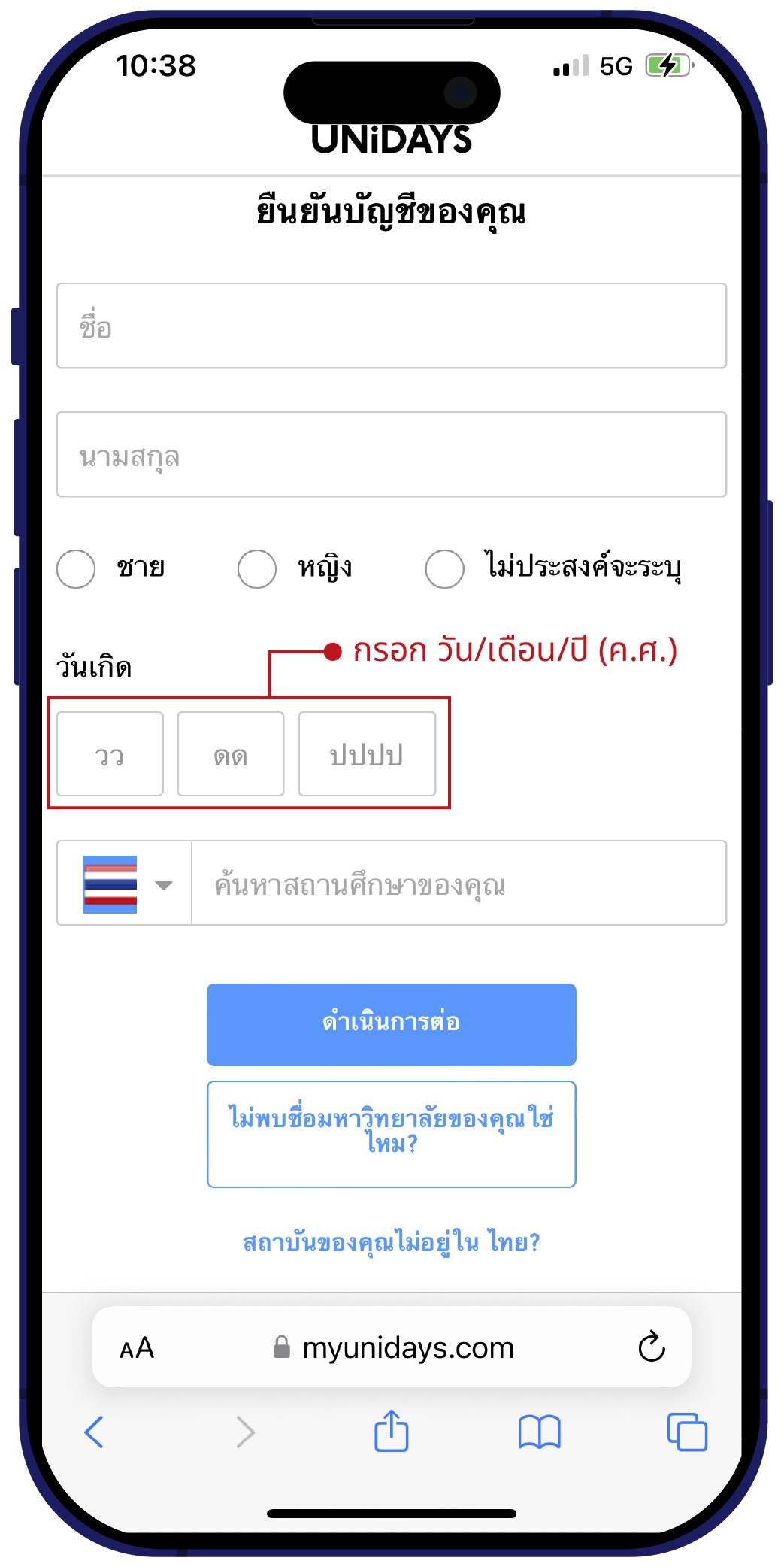Image resolution: width=784 pixels, height=1567 pixels.
Task: Focus the birth day field
Action: [x=110, y=753]
